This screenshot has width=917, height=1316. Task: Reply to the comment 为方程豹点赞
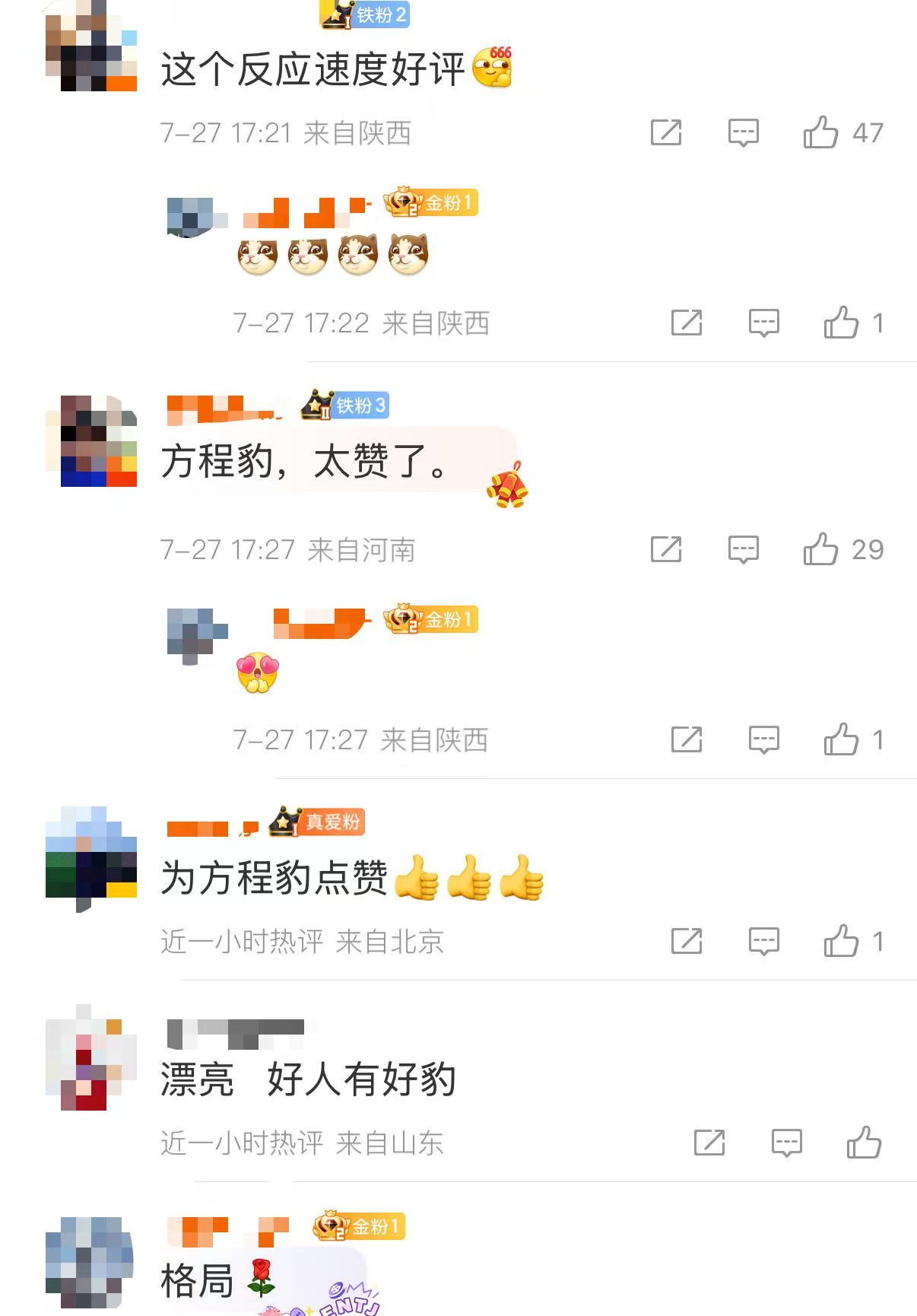point(763,941)
